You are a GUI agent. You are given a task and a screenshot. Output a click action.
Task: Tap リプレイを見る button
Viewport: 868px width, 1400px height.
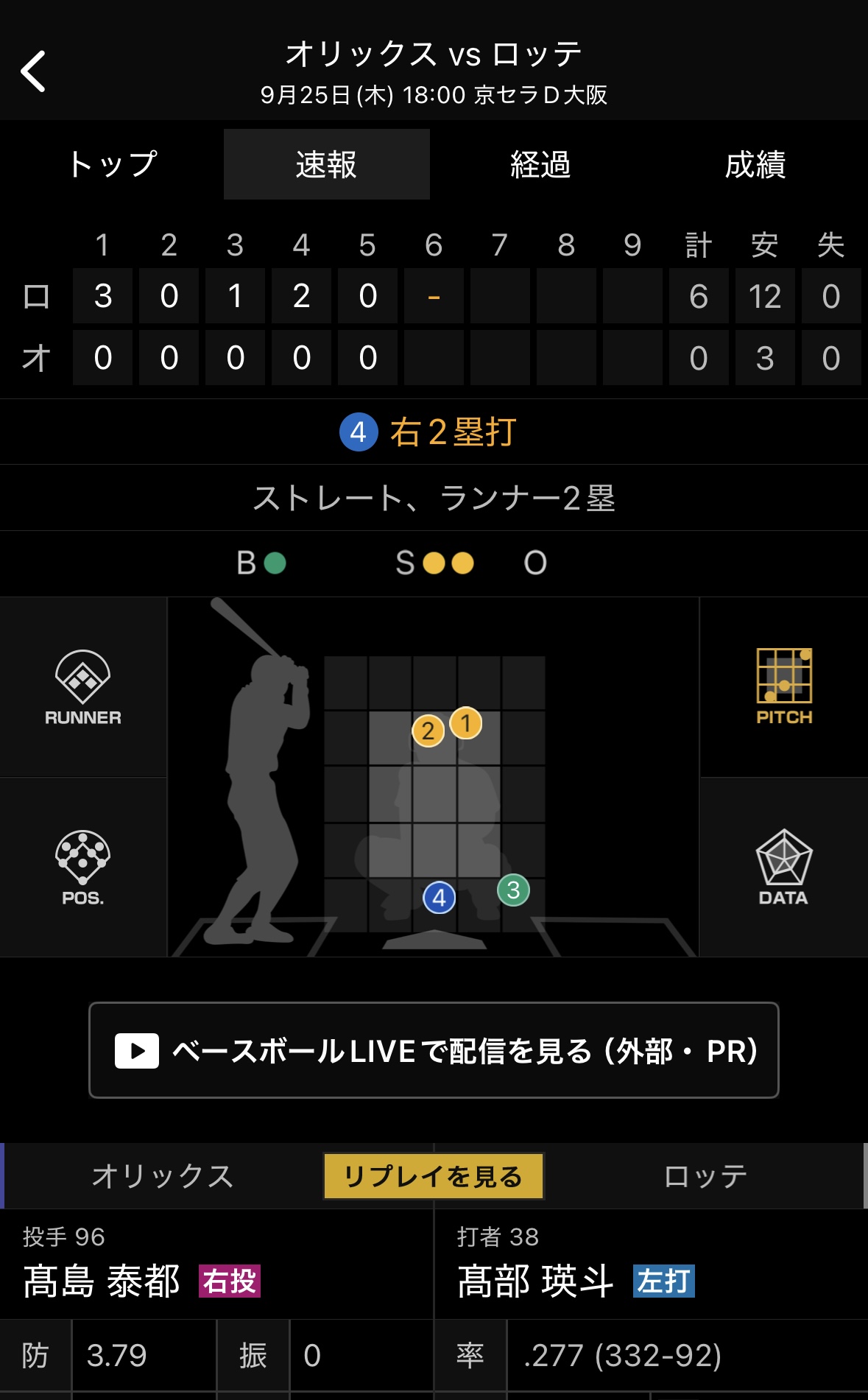click(x=434, y=1176)
